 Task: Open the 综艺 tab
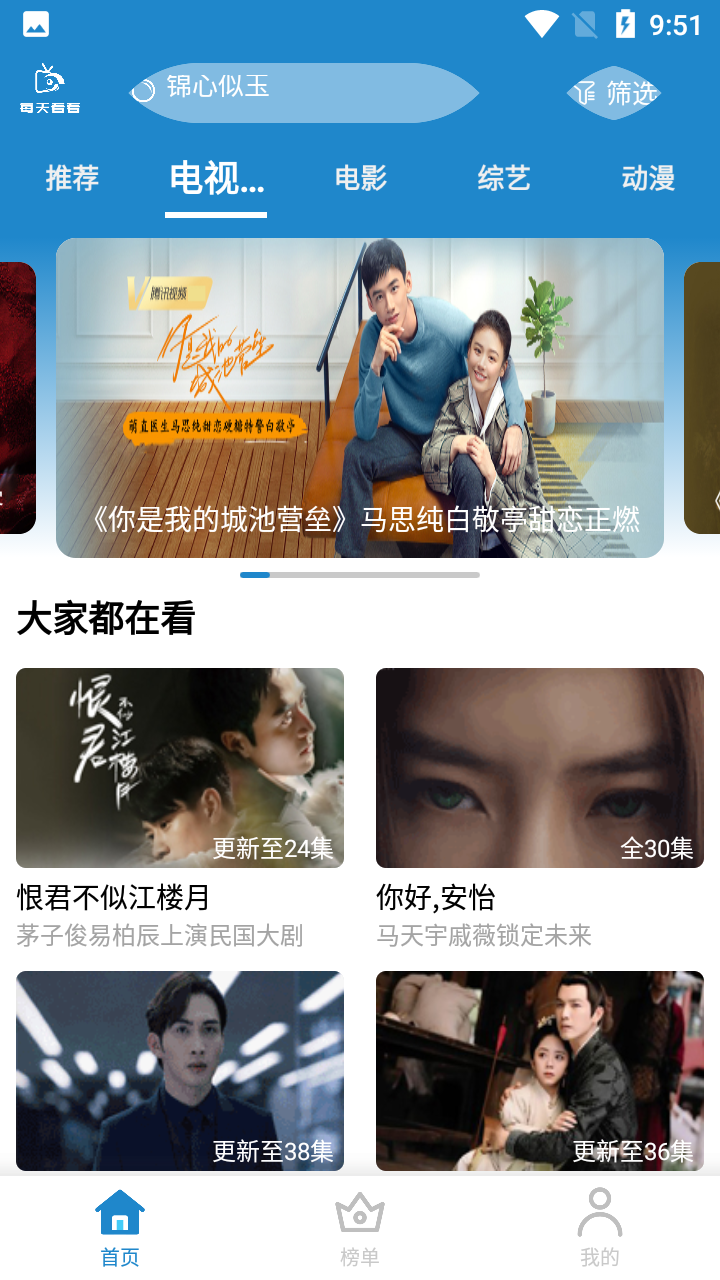pos(504,178)
